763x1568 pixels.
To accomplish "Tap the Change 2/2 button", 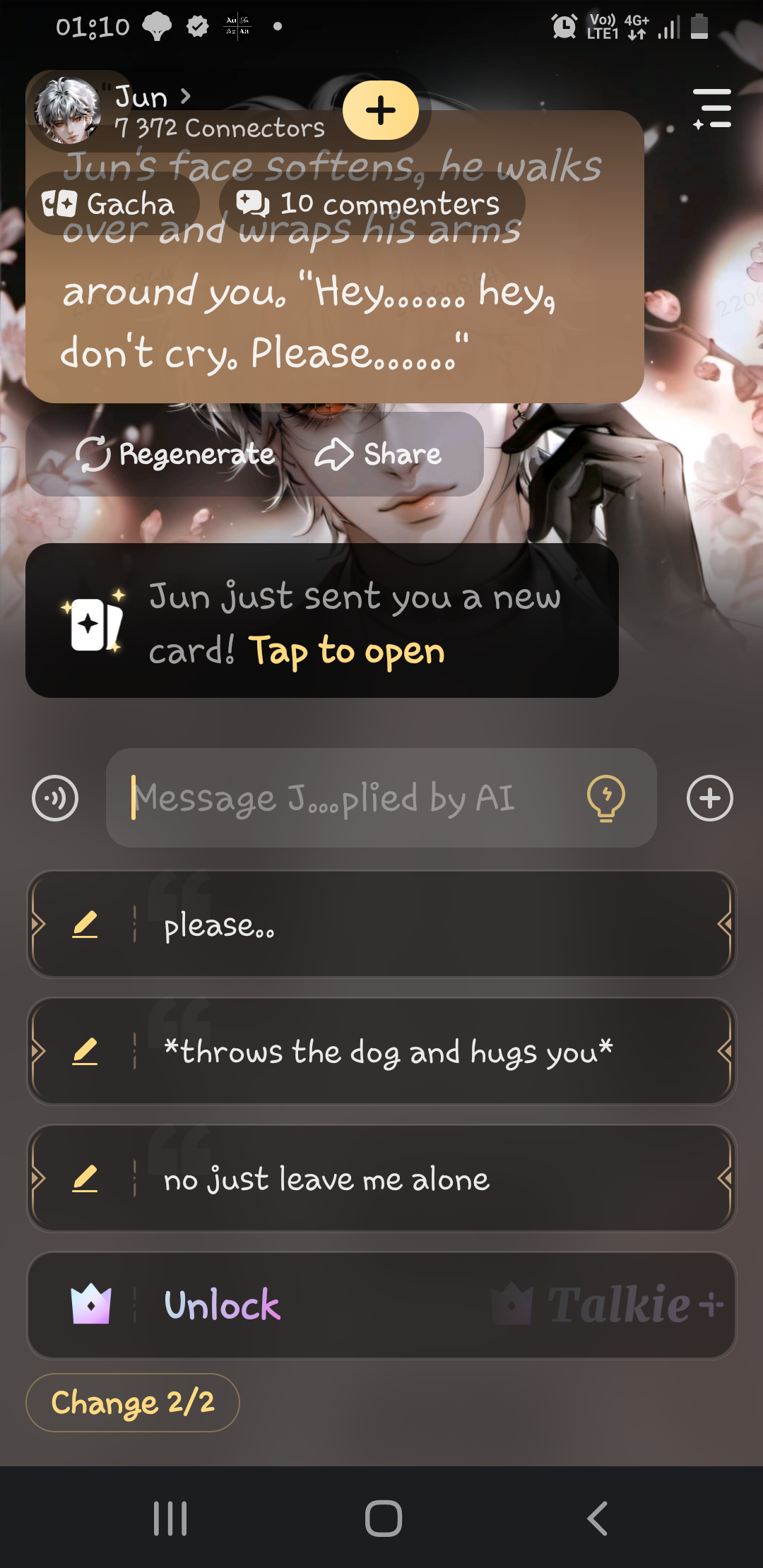I will (x=133, y=1403).
